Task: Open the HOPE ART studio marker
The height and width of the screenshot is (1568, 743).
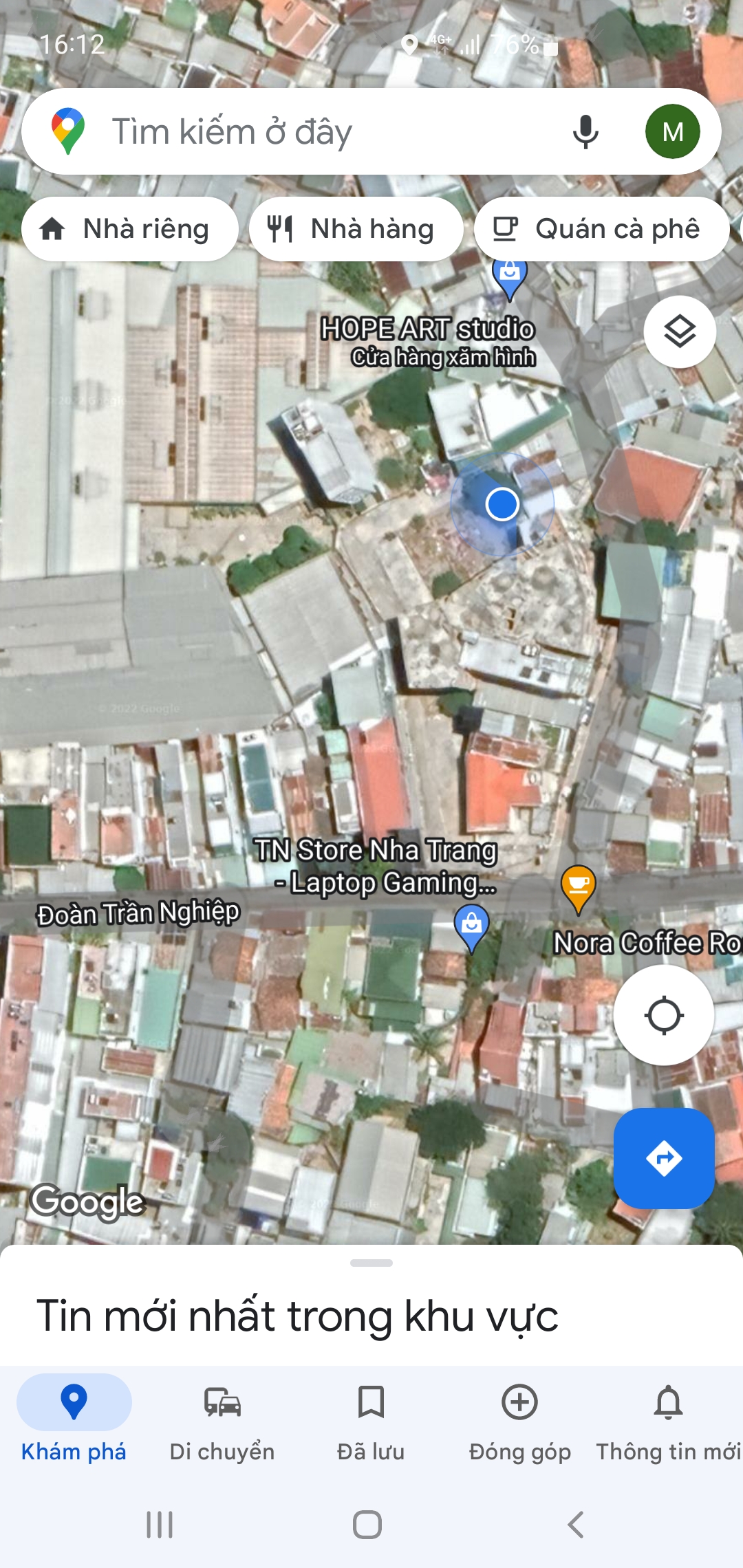Action: [510, 279]
